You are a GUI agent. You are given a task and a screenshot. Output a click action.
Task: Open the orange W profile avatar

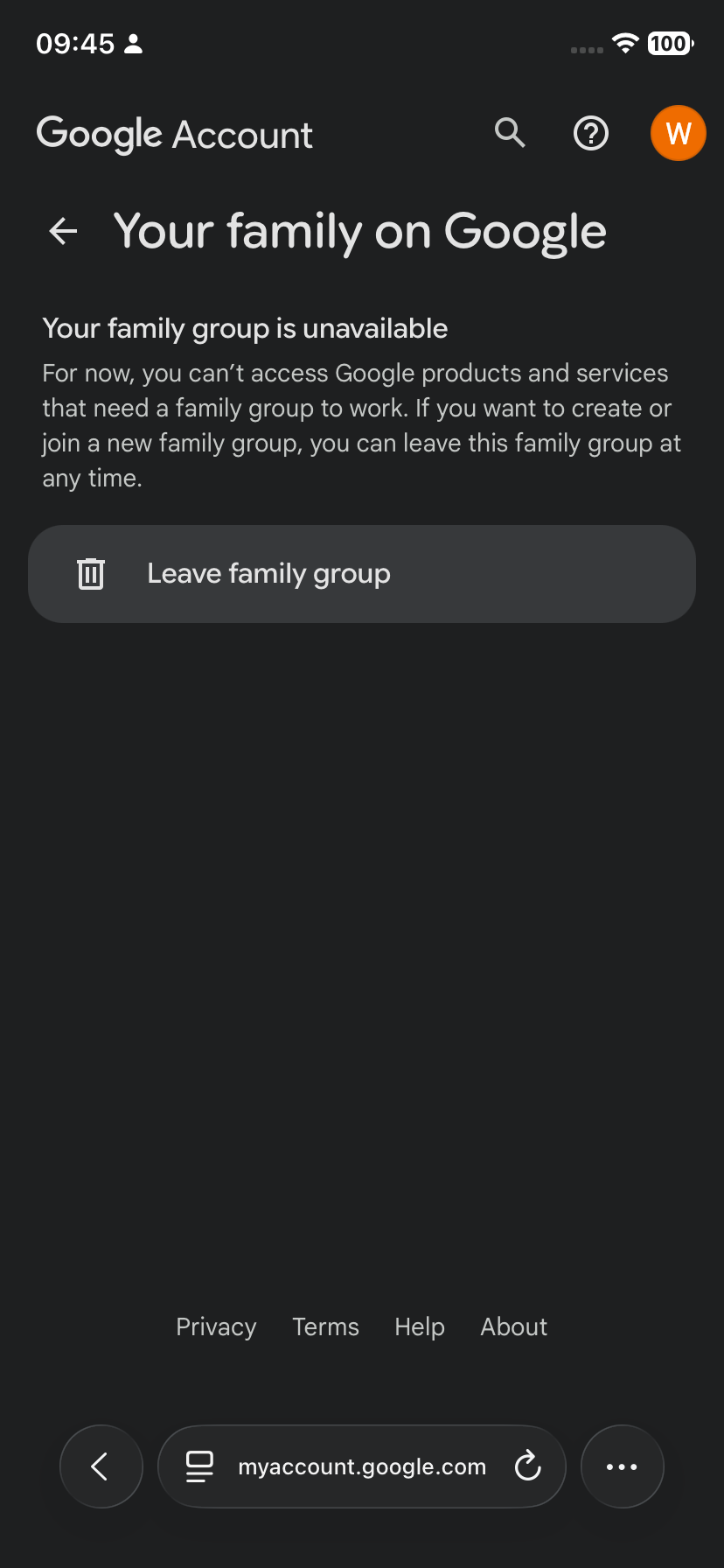pyautogui.click(x=679, y=133)
